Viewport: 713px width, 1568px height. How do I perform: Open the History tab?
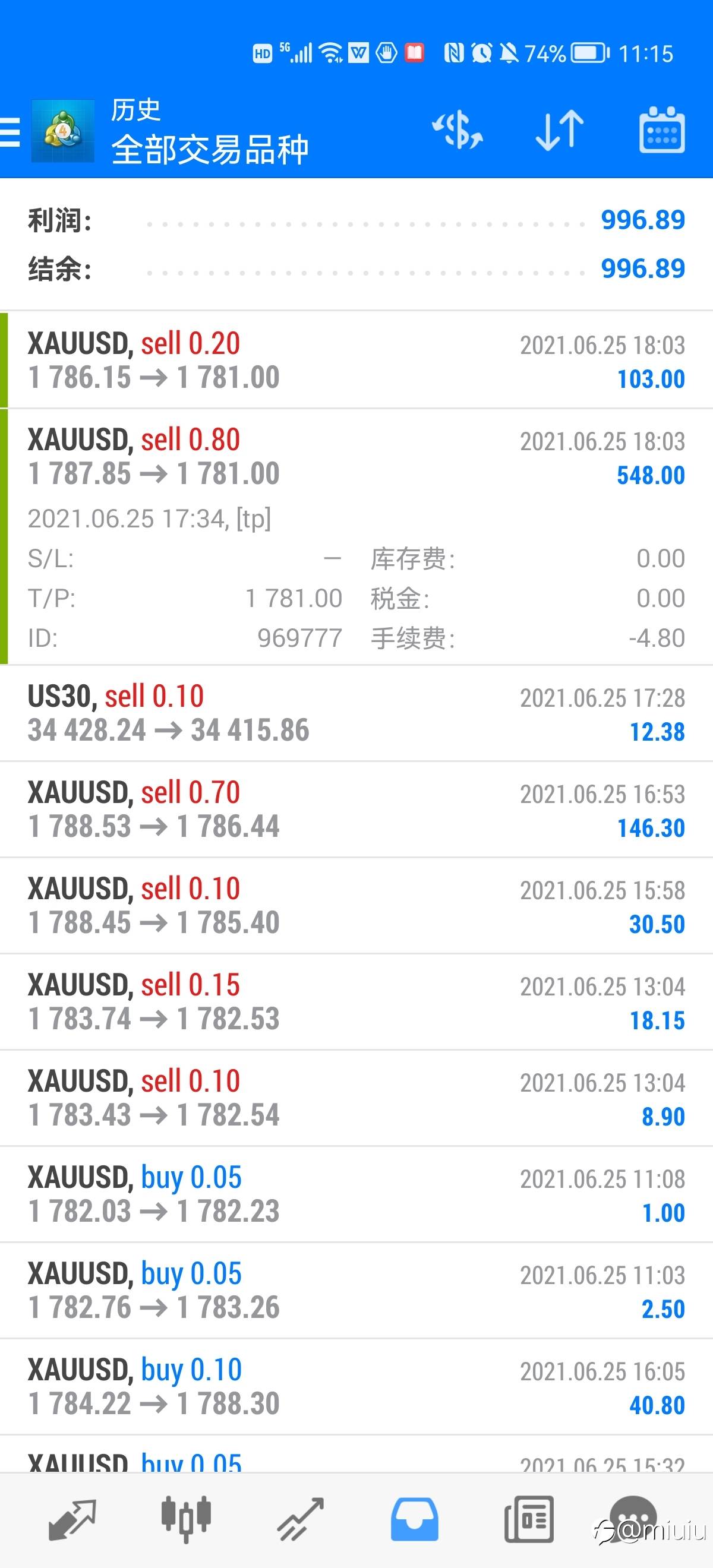point(414,1519)
